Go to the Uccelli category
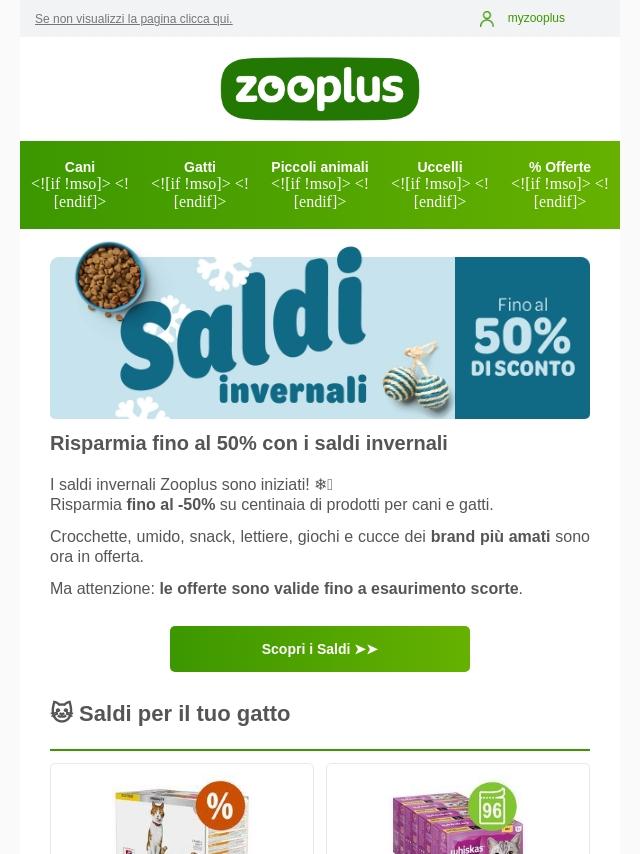The width and height of the screenshot is (640, 854). 440,168
